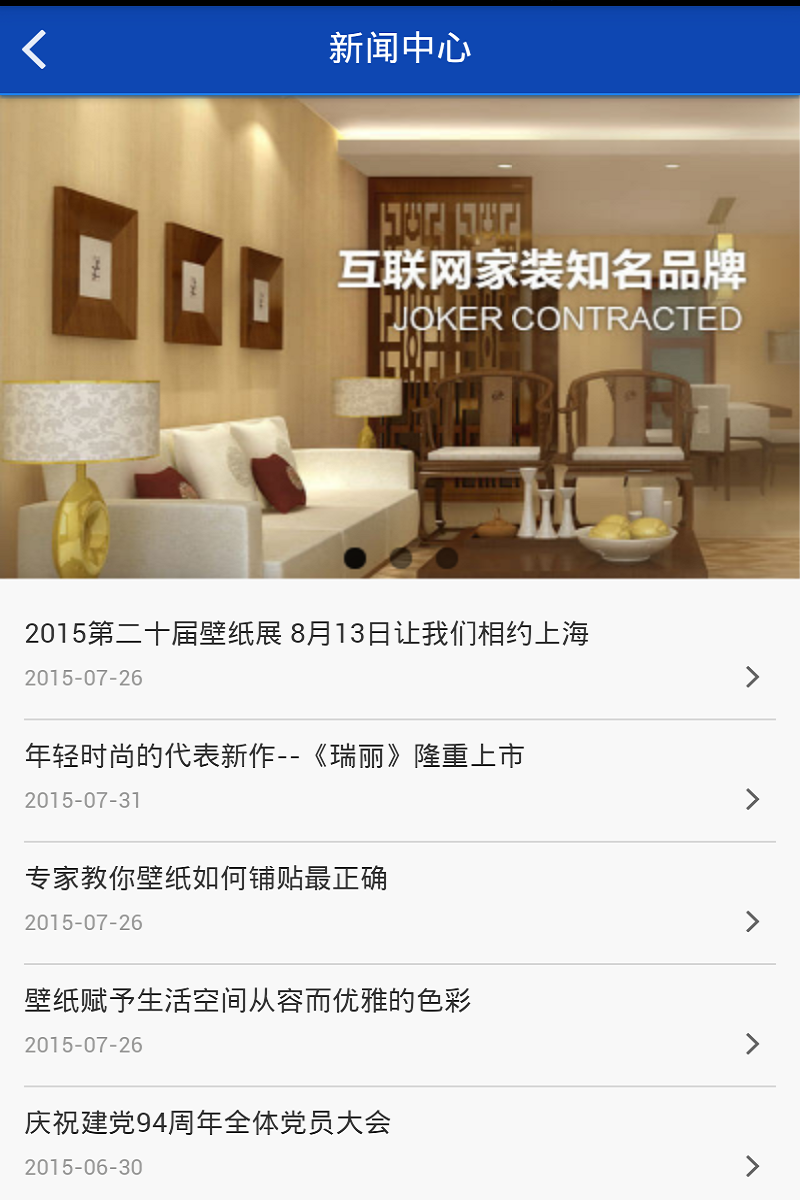This screenshot has height=1200, width=800.
Task: Open the 互联网家装知名品牌 banner image
Action: [400, 335]
